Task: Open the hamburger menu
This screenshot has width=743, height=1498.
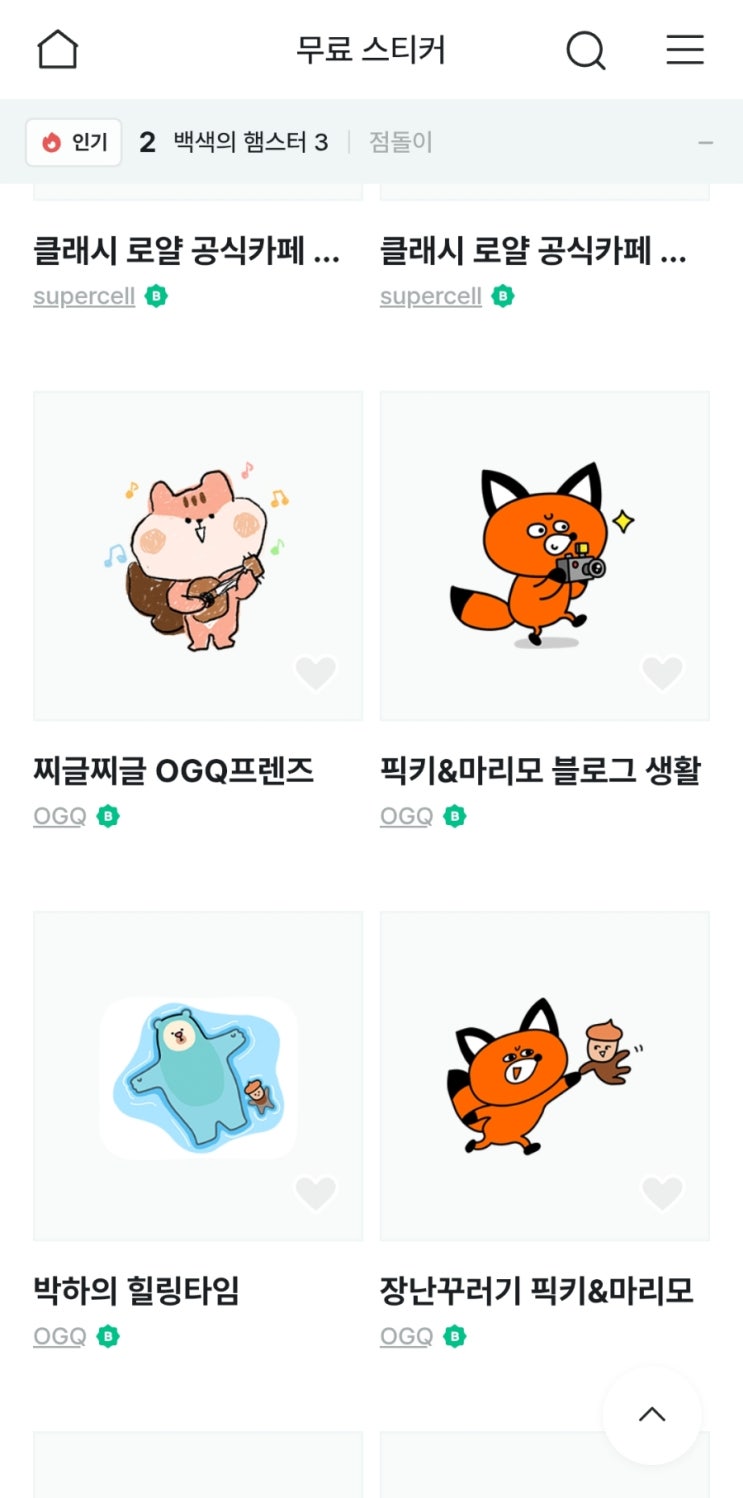Action: 685,49
